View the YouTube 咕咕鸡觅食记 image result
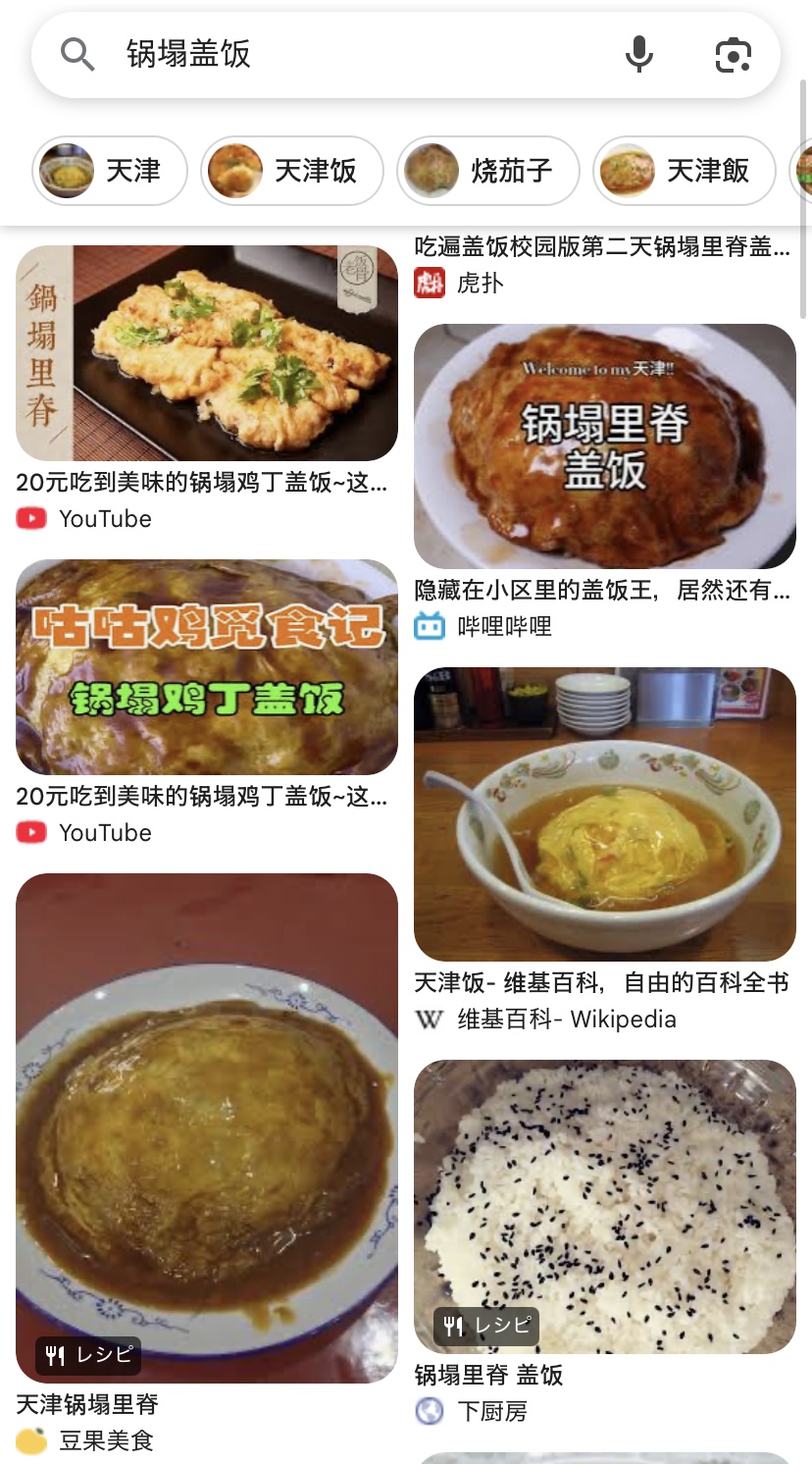Viewport: 812px width, 1464px height. (x=207, y=667)
